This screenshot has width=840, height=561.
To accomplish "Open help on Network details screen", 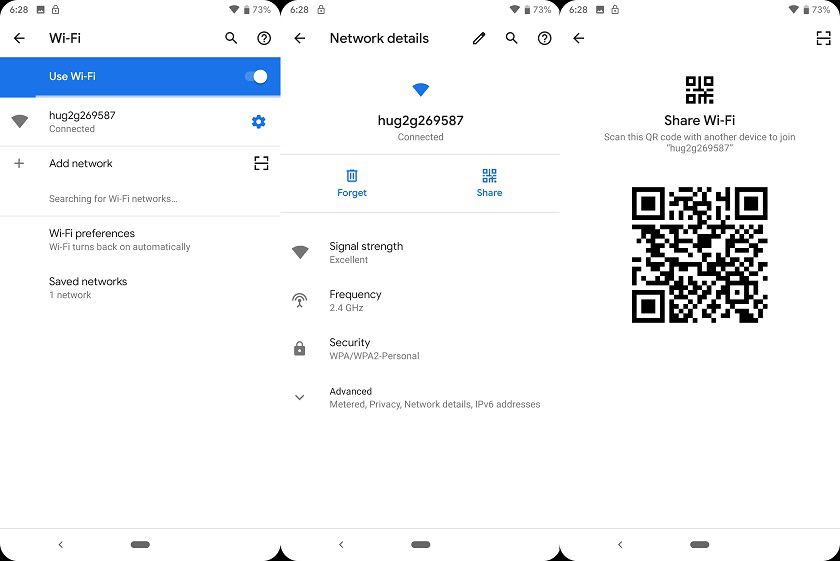I will click(x=544, y=38).
